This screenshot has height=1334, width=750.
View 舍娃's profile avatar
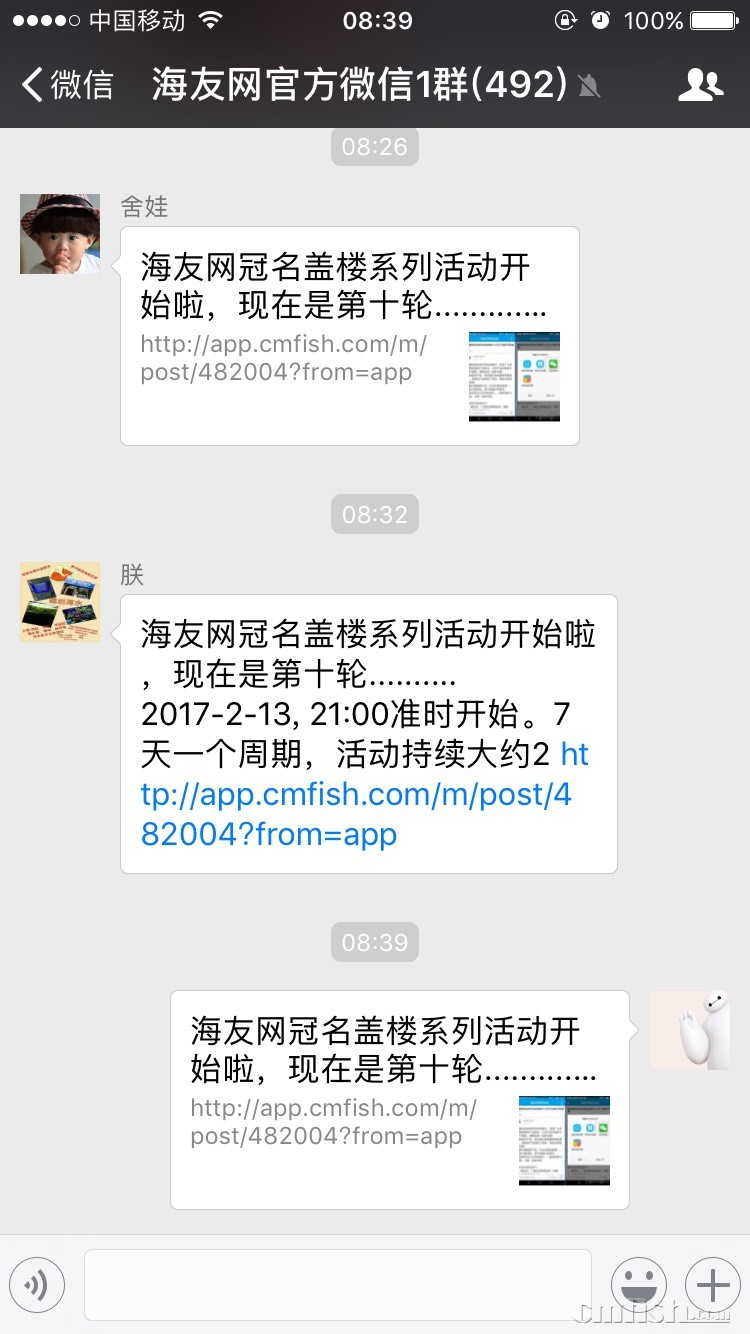pos(60,234)
